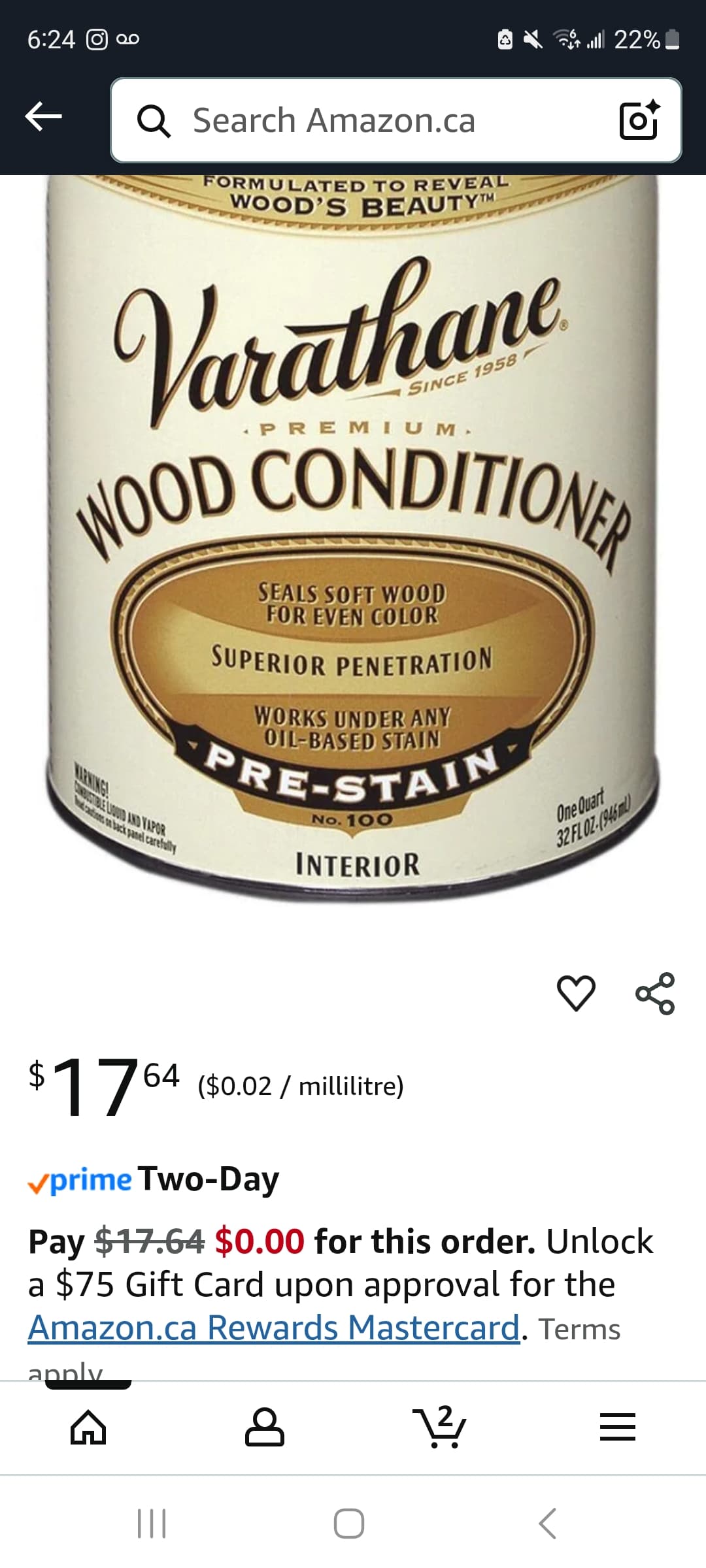
Task: Open the hamburger menu tab
Action: pyautogui.click(x=618, y=1427)
